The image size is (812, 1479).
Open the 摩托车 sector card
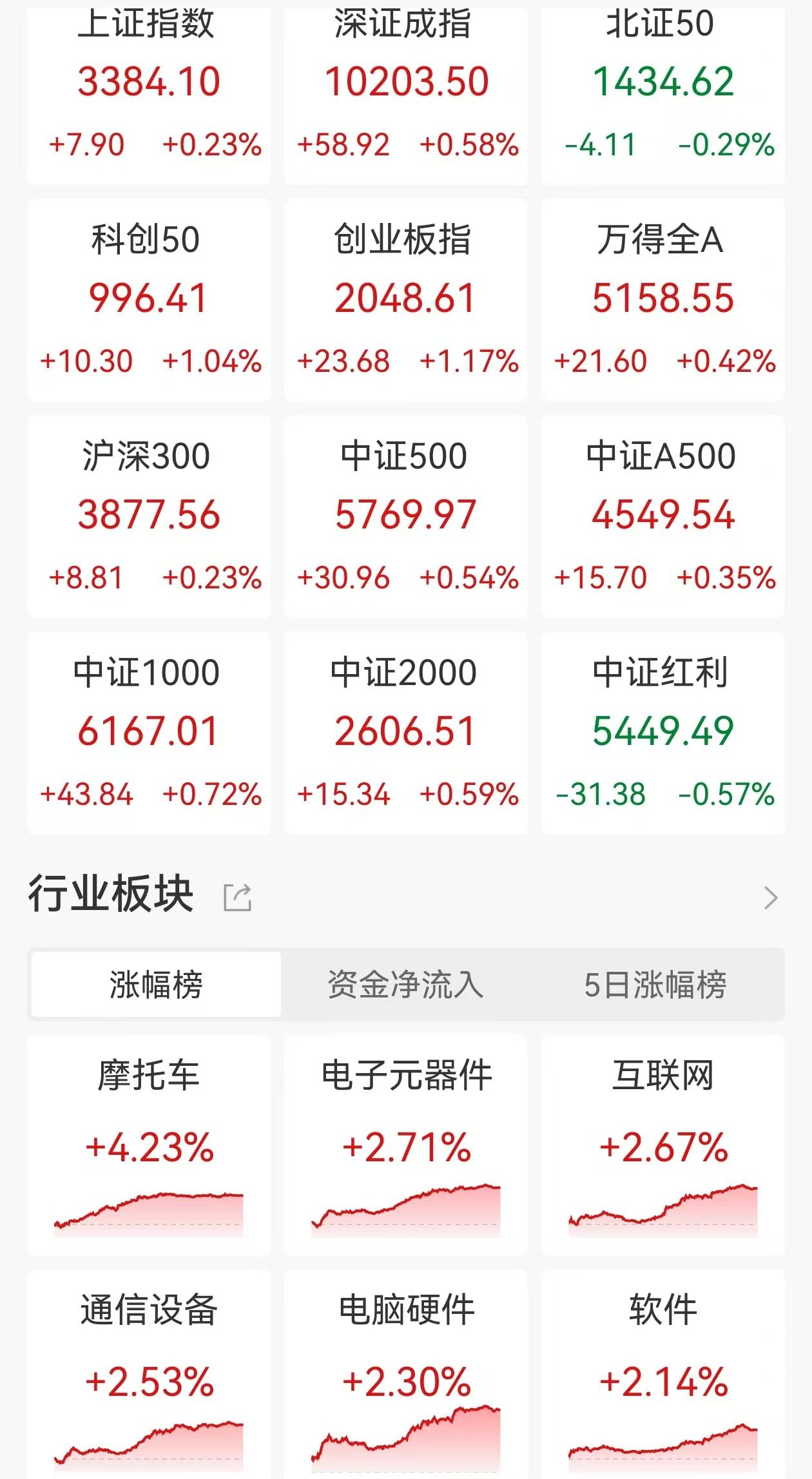click(149, 1145)
